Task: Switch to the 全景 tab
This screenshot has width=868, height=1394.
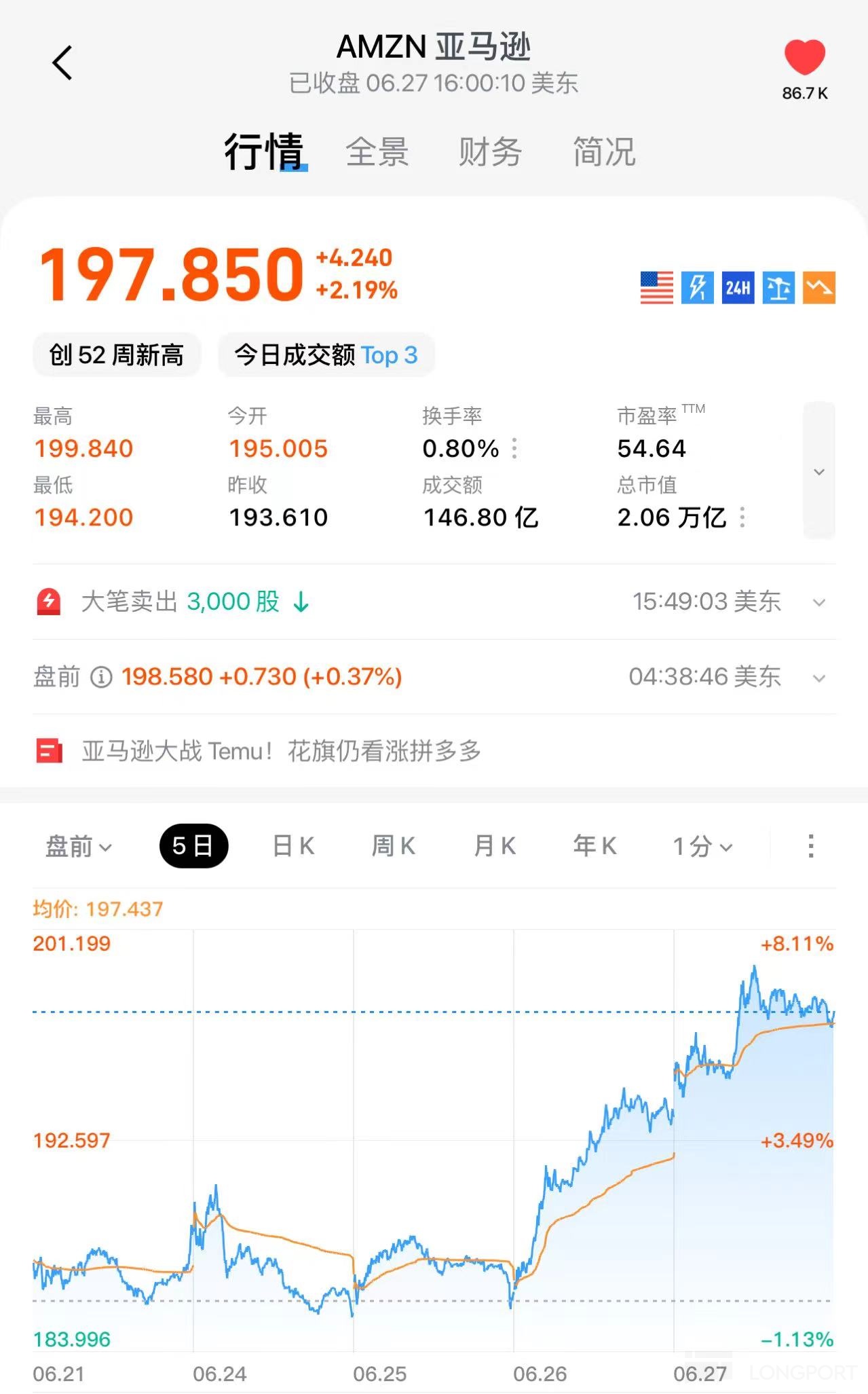Action: point(377,151)
